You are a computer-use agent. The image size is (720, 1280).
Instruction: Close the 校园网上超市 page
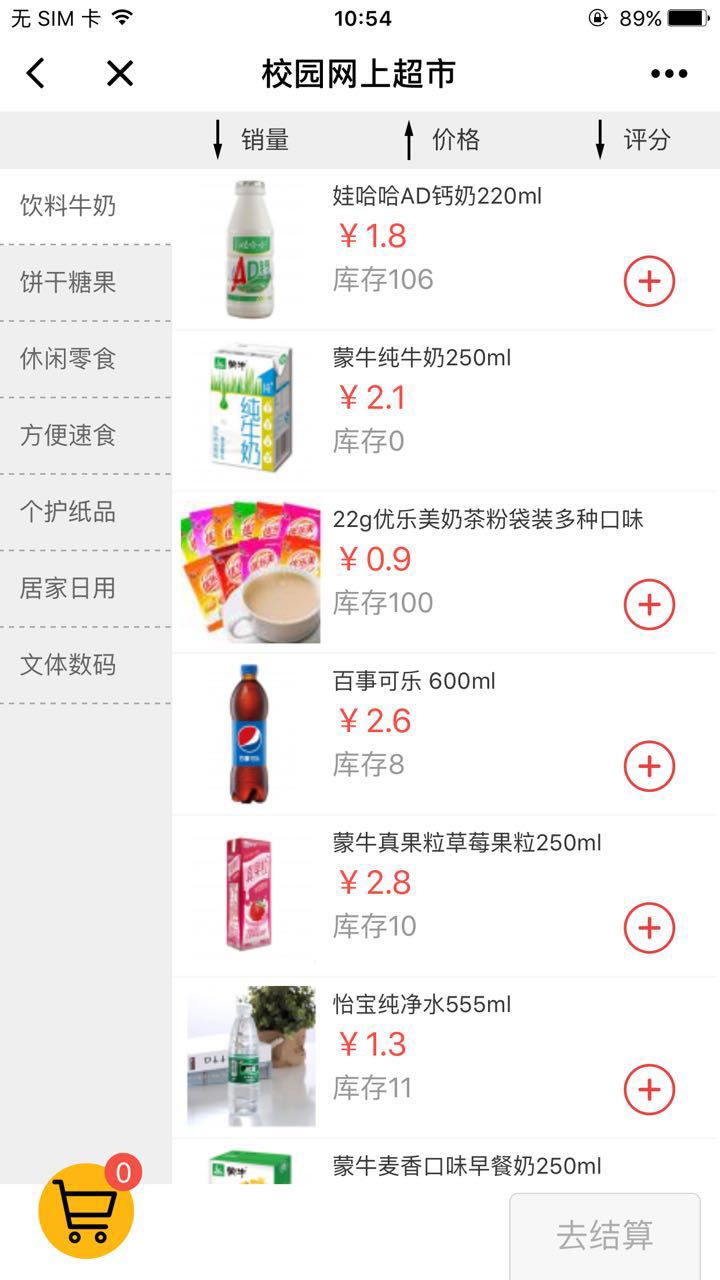pyautogui.click(x=120, y=73)
